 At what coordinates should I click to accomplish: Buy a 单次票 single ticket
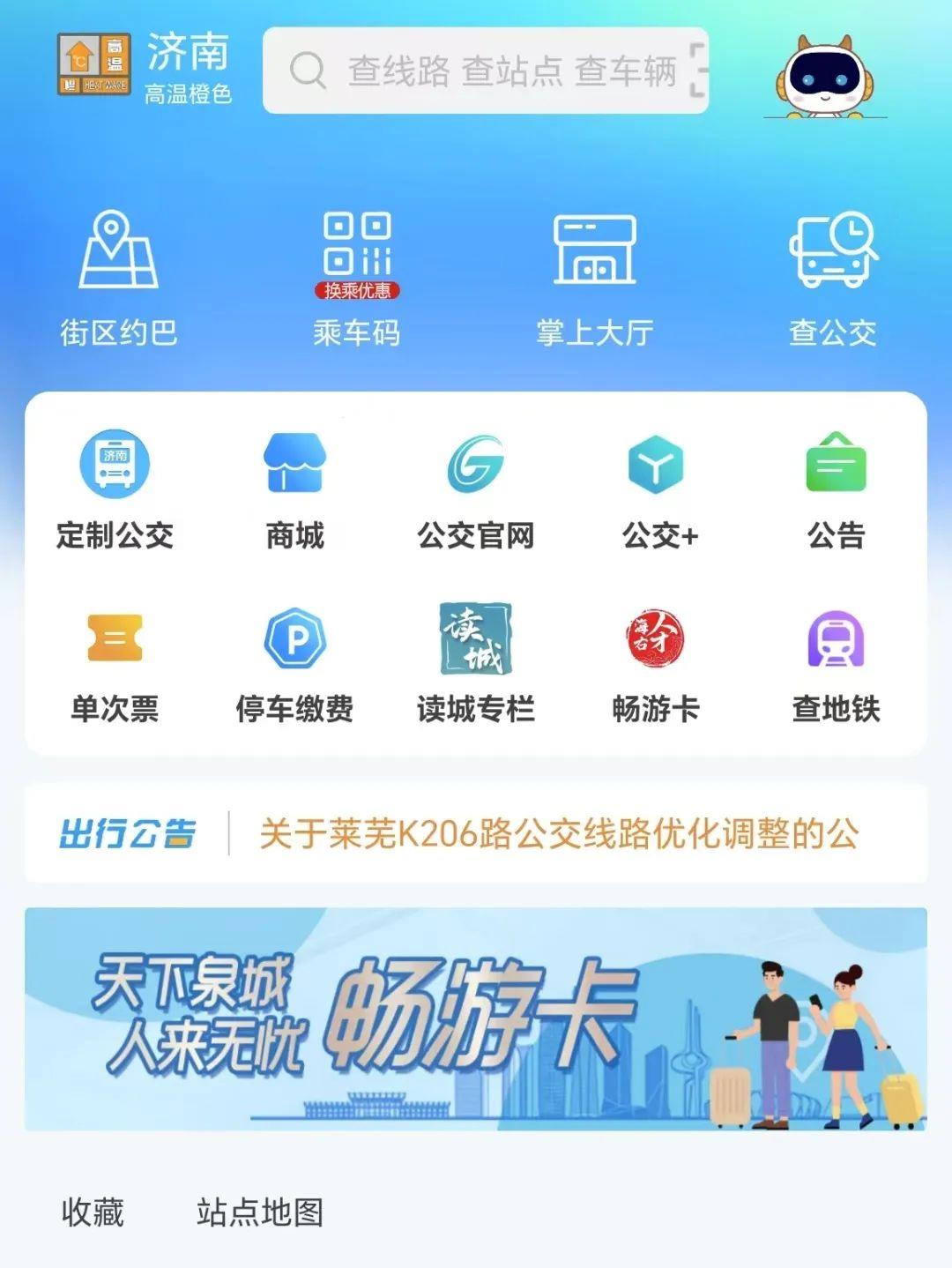[115, 663]
